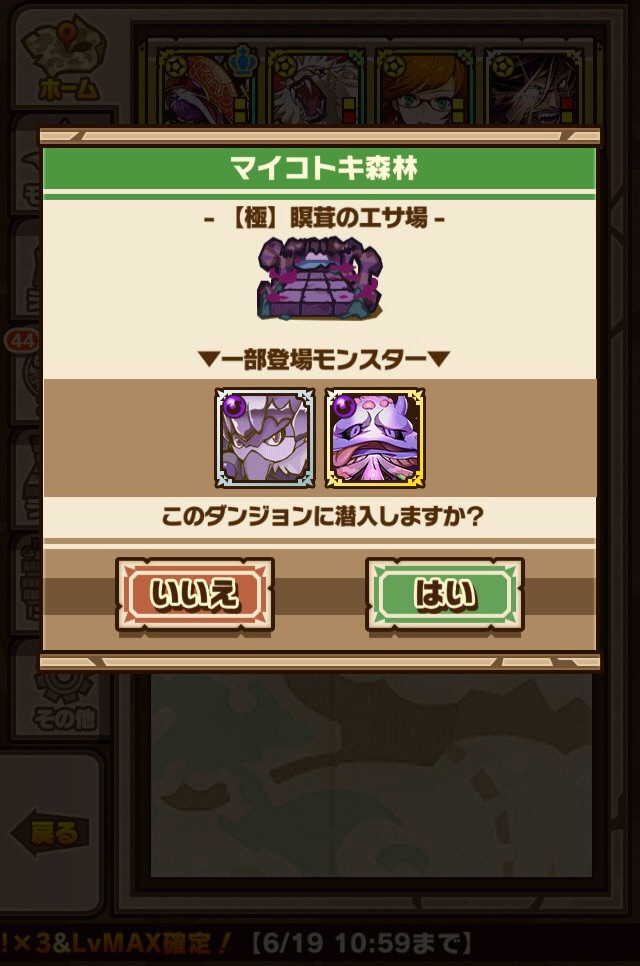
Task: View the pink mushroom monster icon
Action: click(375, 438)
